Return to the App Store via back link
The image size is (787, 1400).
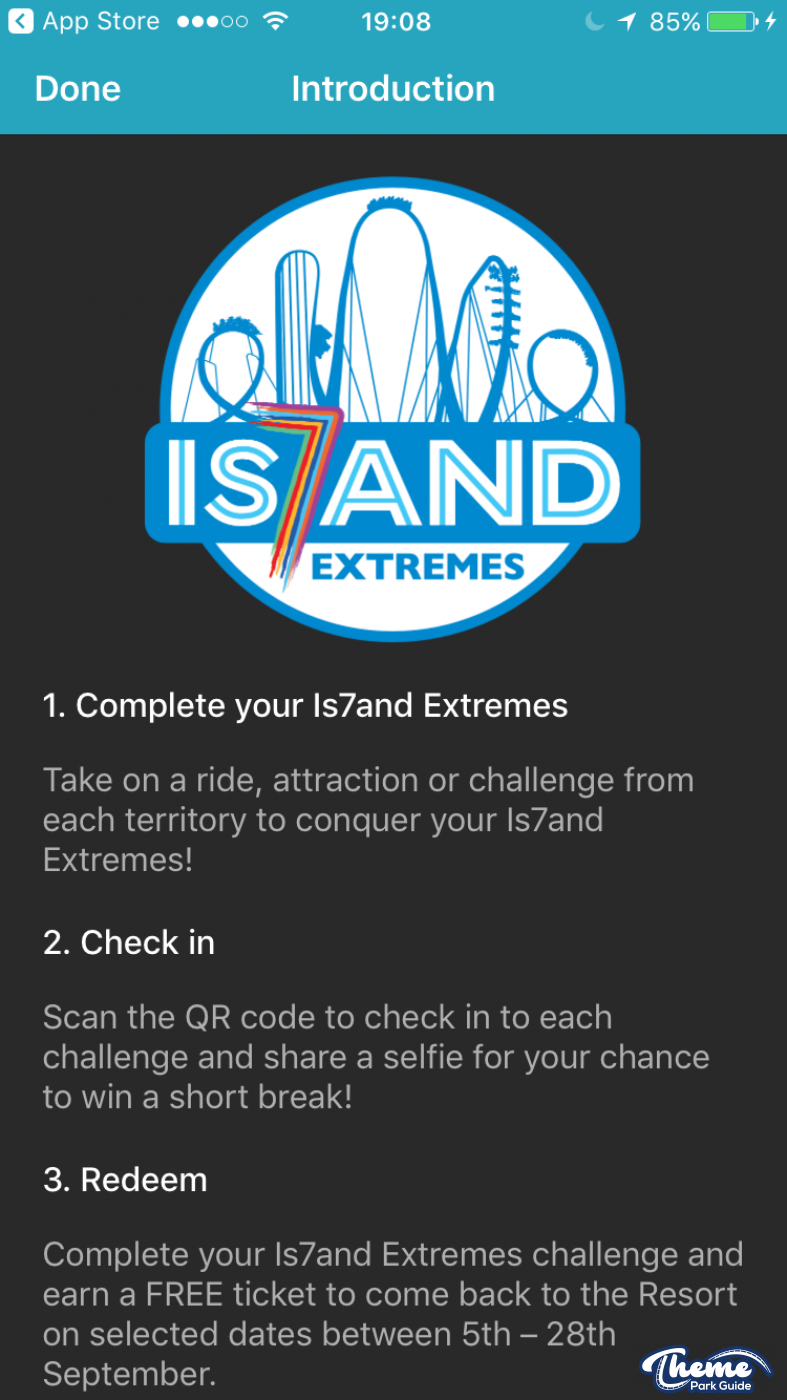pyautogui.click(x=84, y=22)
